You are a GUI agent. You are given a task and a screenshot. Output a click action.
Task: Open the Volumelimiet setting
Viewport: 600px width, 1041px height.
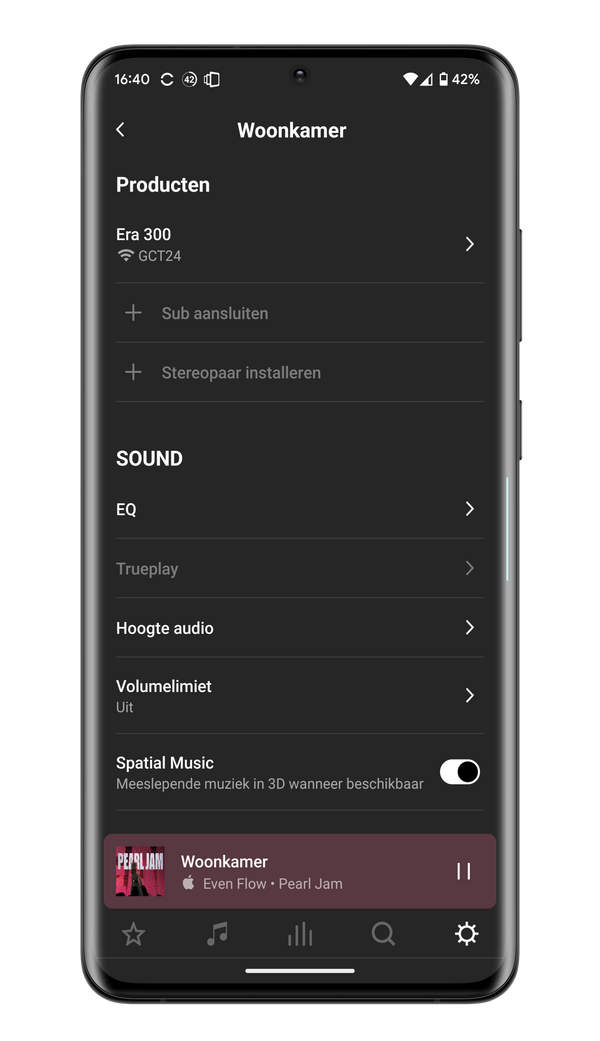coord(298,695)
